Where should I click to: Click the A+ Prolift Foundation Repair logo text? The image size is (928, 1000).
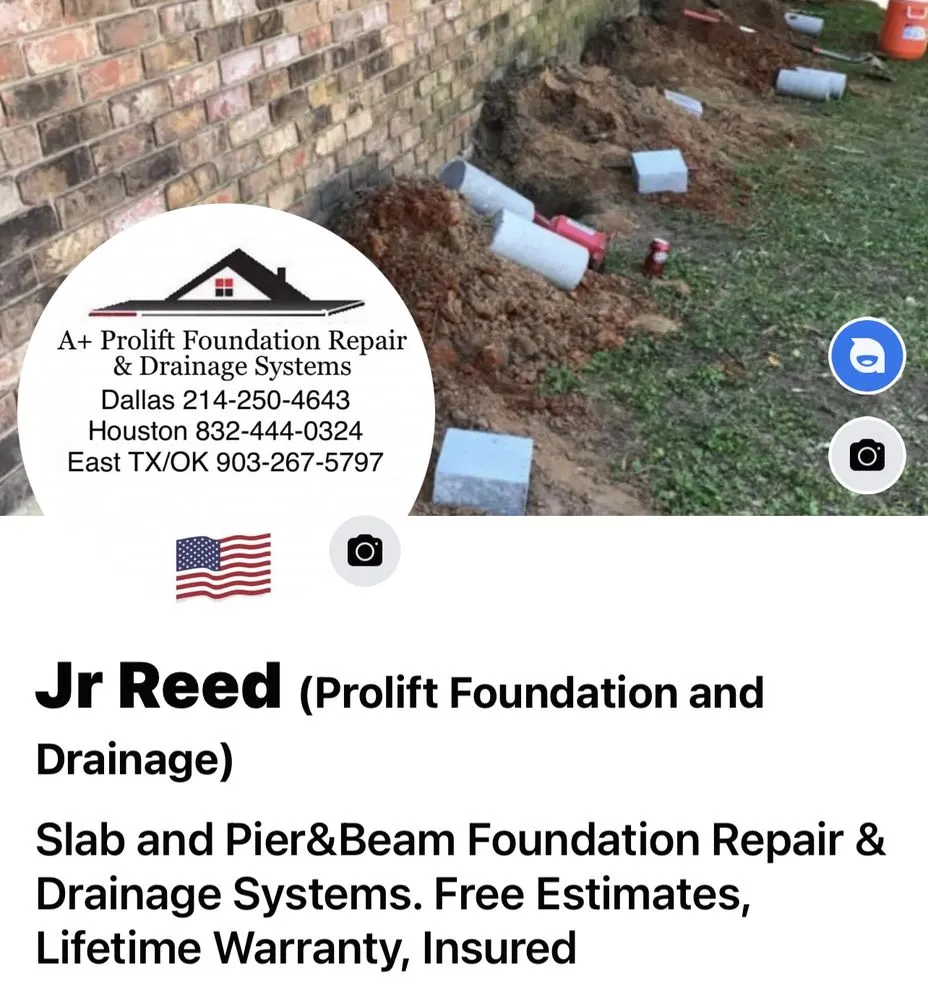click(x=228, y=340)
